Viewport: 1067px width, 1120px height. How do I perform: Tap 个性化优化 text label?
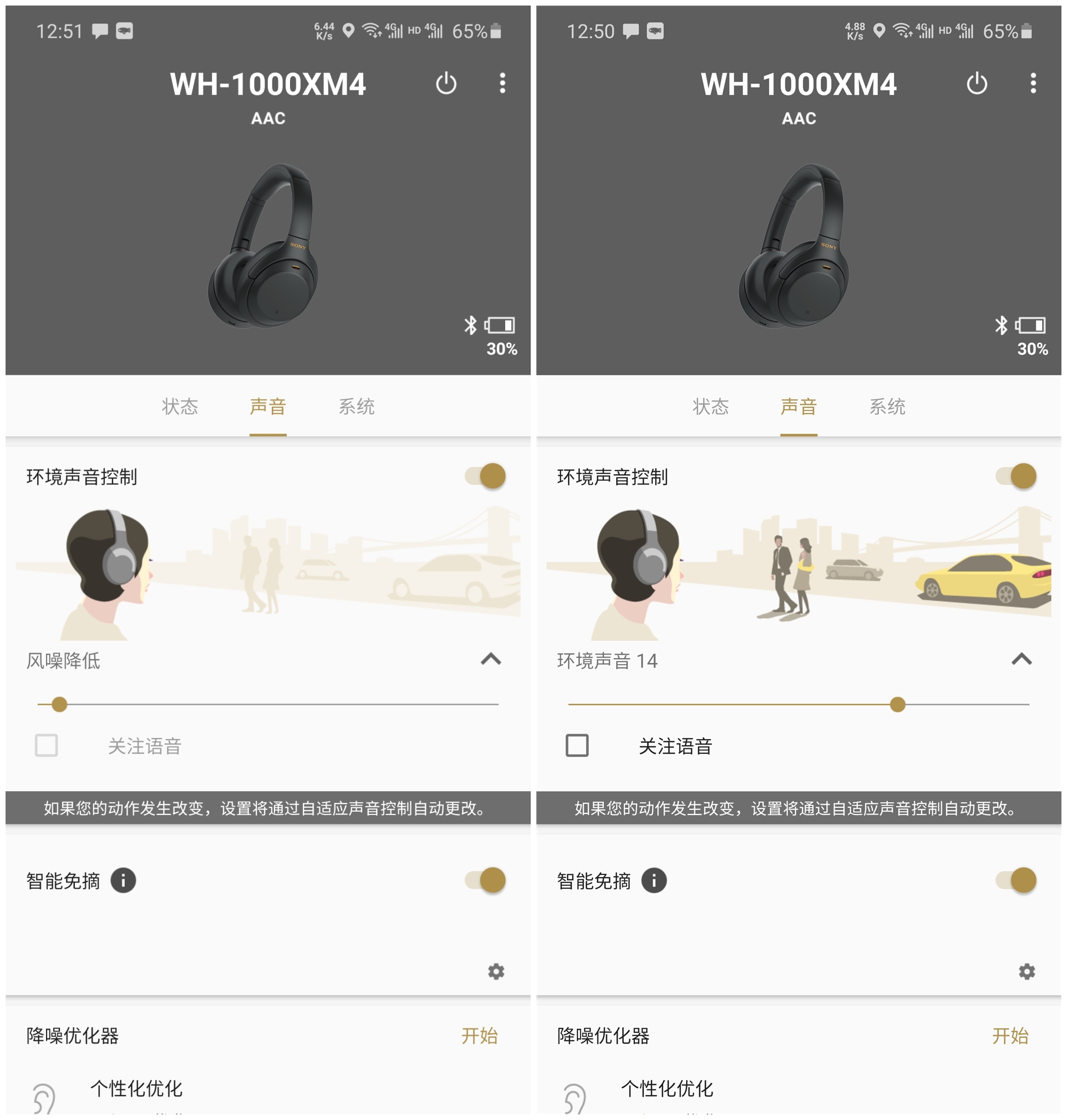coord(136,1089)
